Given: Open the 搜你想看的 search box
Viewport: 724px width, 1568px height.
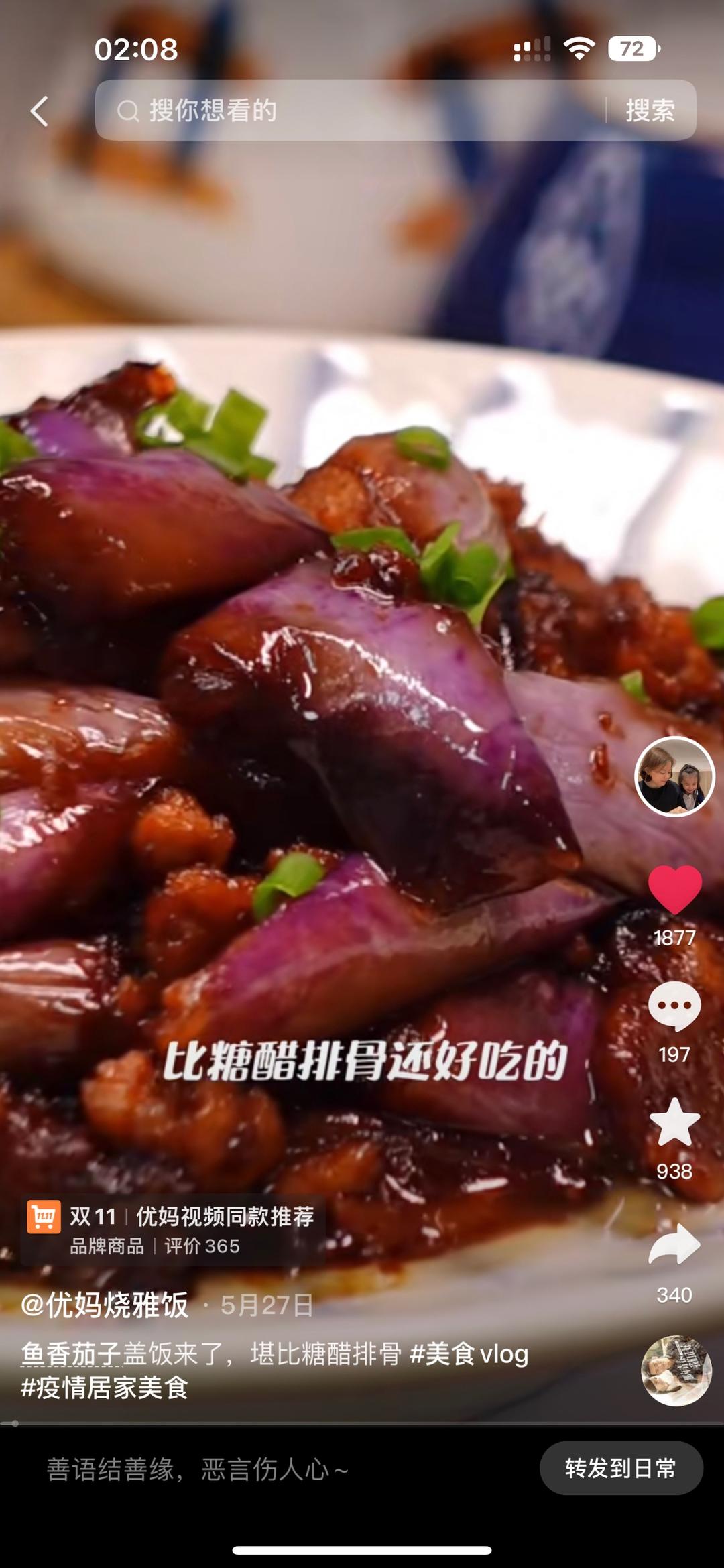Looking at the screenshot, I should 349,111.
